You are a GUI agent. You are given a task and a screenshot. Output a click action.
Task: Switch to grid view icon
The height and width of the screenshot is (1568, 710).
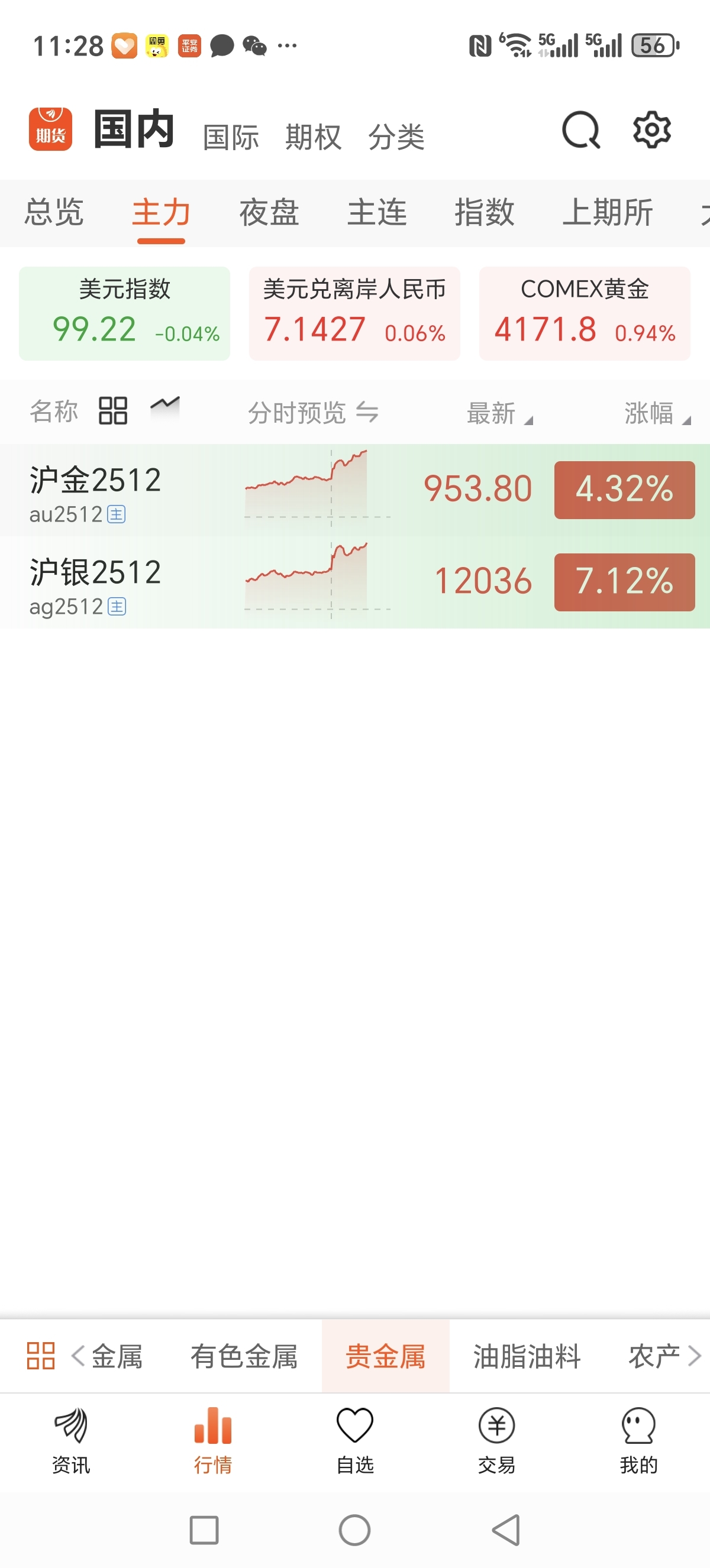pos(112,411)
